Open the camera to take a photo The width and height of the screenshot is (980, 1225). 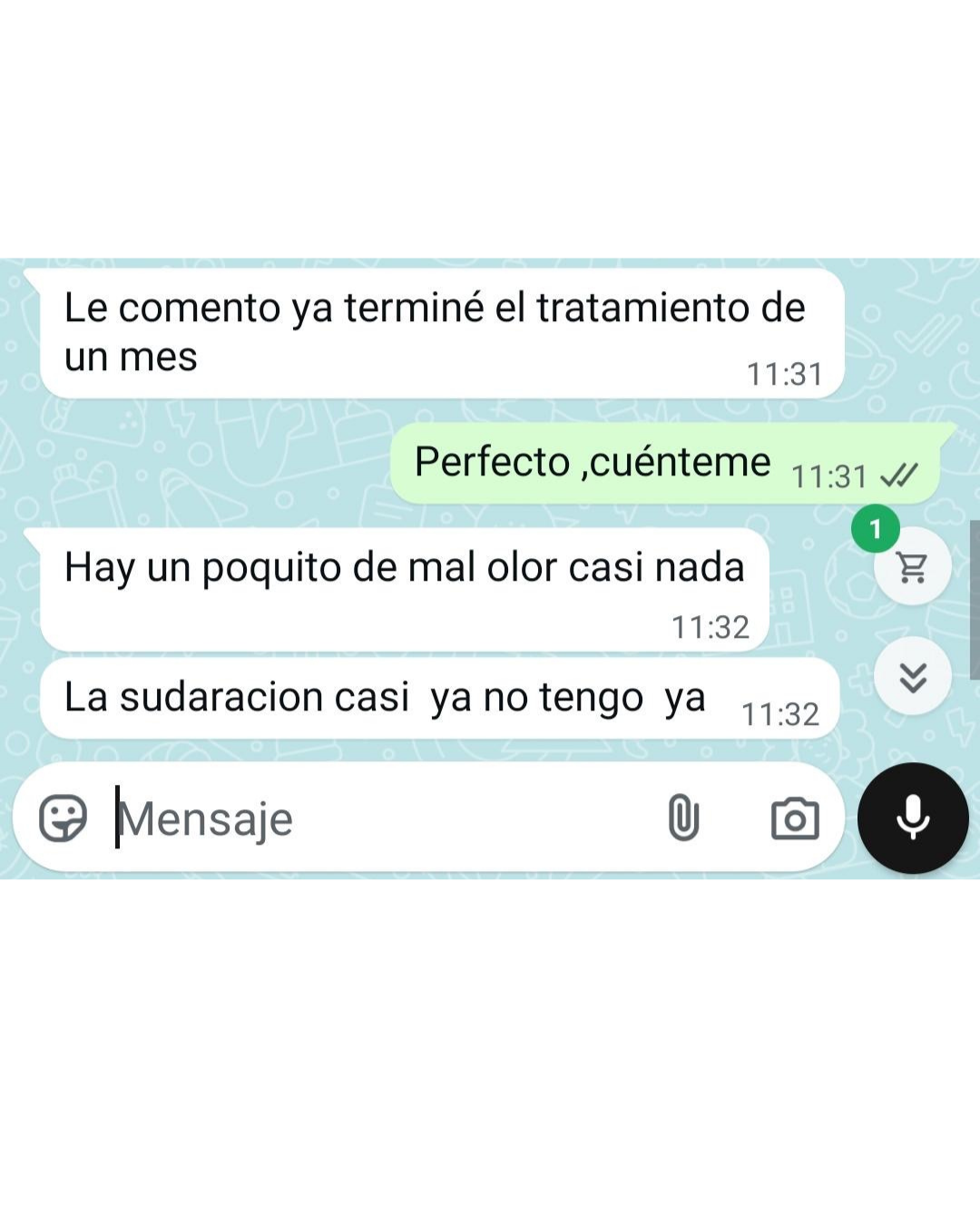click(795, 818)
